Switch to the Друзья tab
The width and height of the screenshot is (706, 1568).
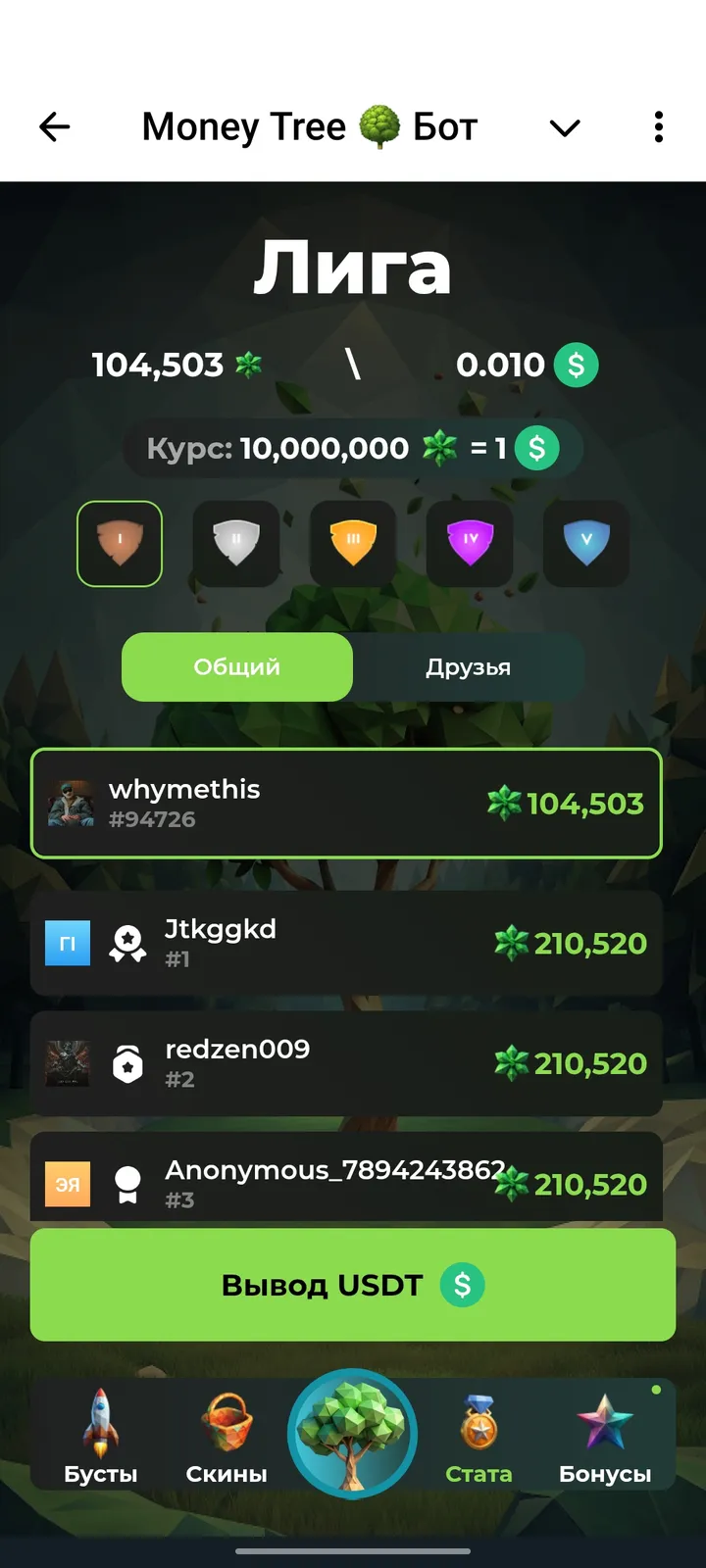tap(469, 666)
